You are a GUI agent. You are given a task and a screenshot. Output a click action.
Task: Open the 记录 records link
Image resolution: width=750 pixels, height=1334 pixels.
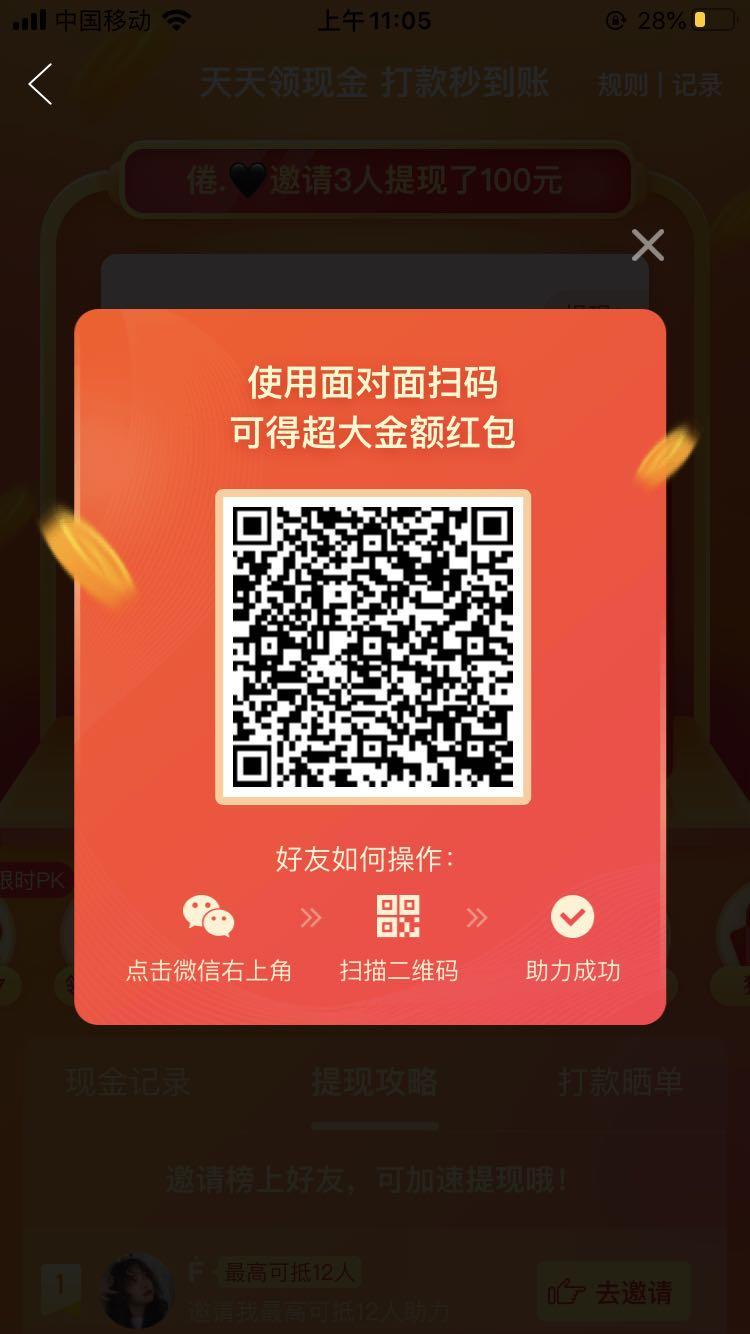click(696, 85)
